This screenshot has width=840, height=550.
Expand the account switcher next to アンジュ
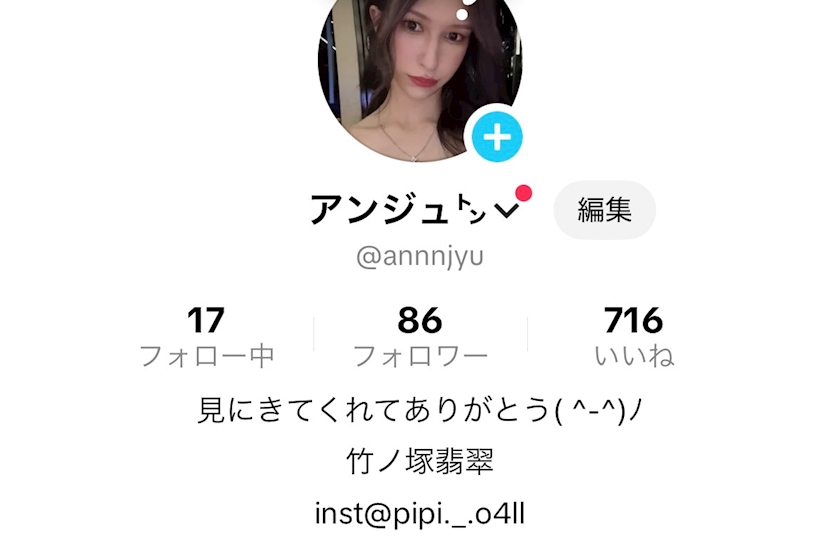(x=509, y=210)
